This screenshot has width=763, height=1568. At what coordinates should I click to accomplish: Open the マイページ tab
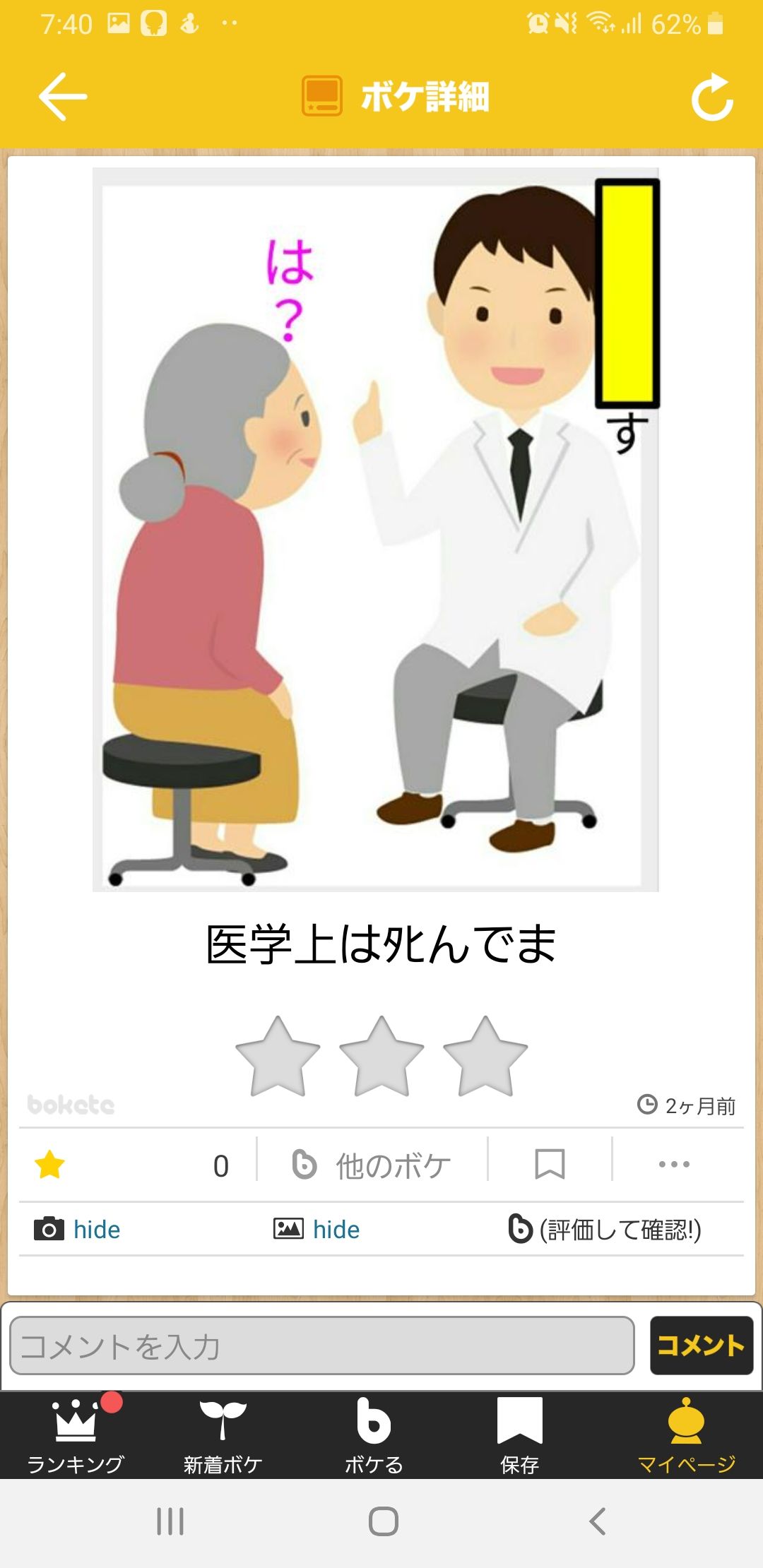pyautogui.click(x=686, y=1435)
